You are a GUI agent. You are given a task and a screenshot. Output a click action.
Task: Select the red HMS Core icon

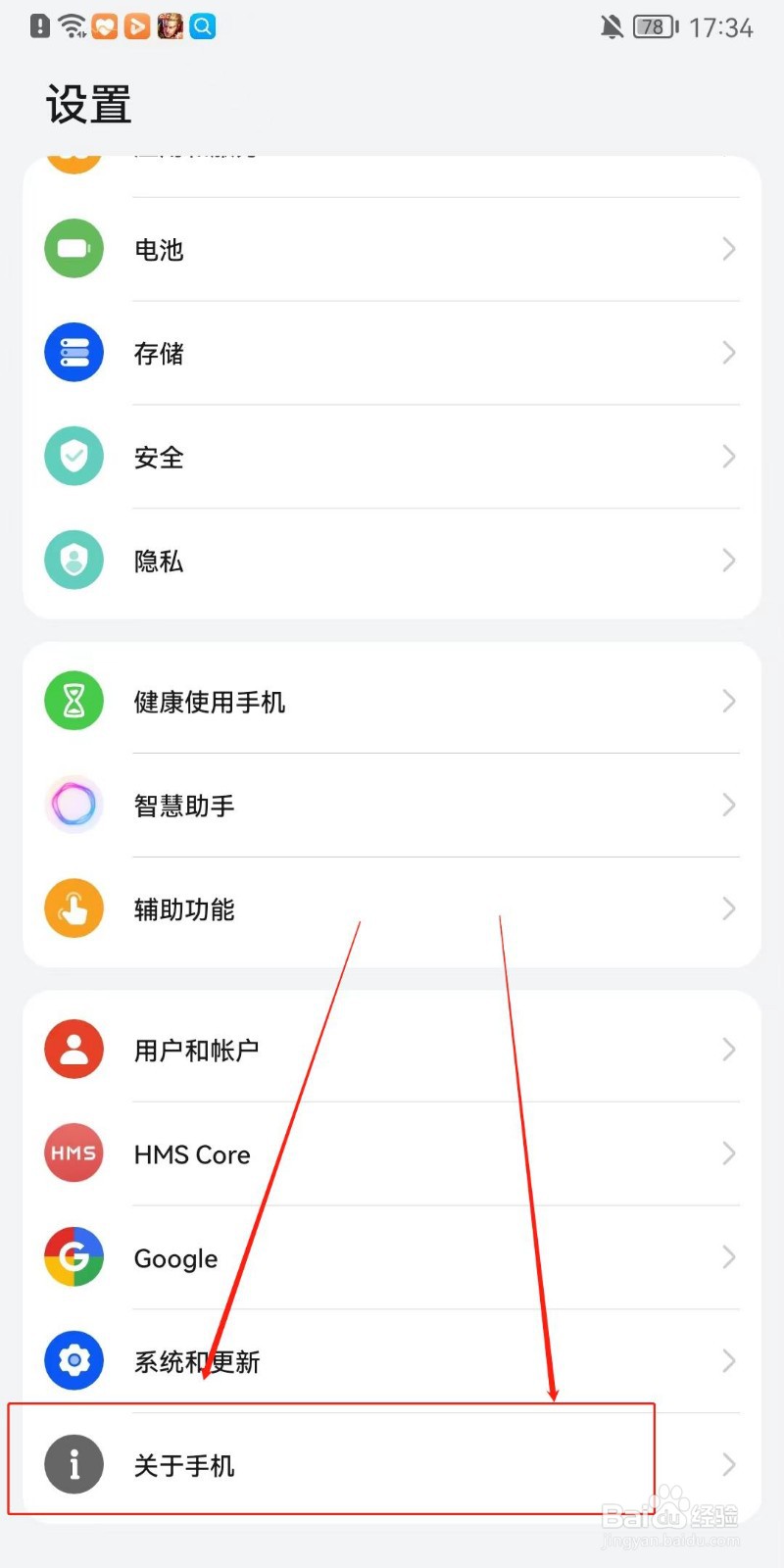(x=73, y=1153)
